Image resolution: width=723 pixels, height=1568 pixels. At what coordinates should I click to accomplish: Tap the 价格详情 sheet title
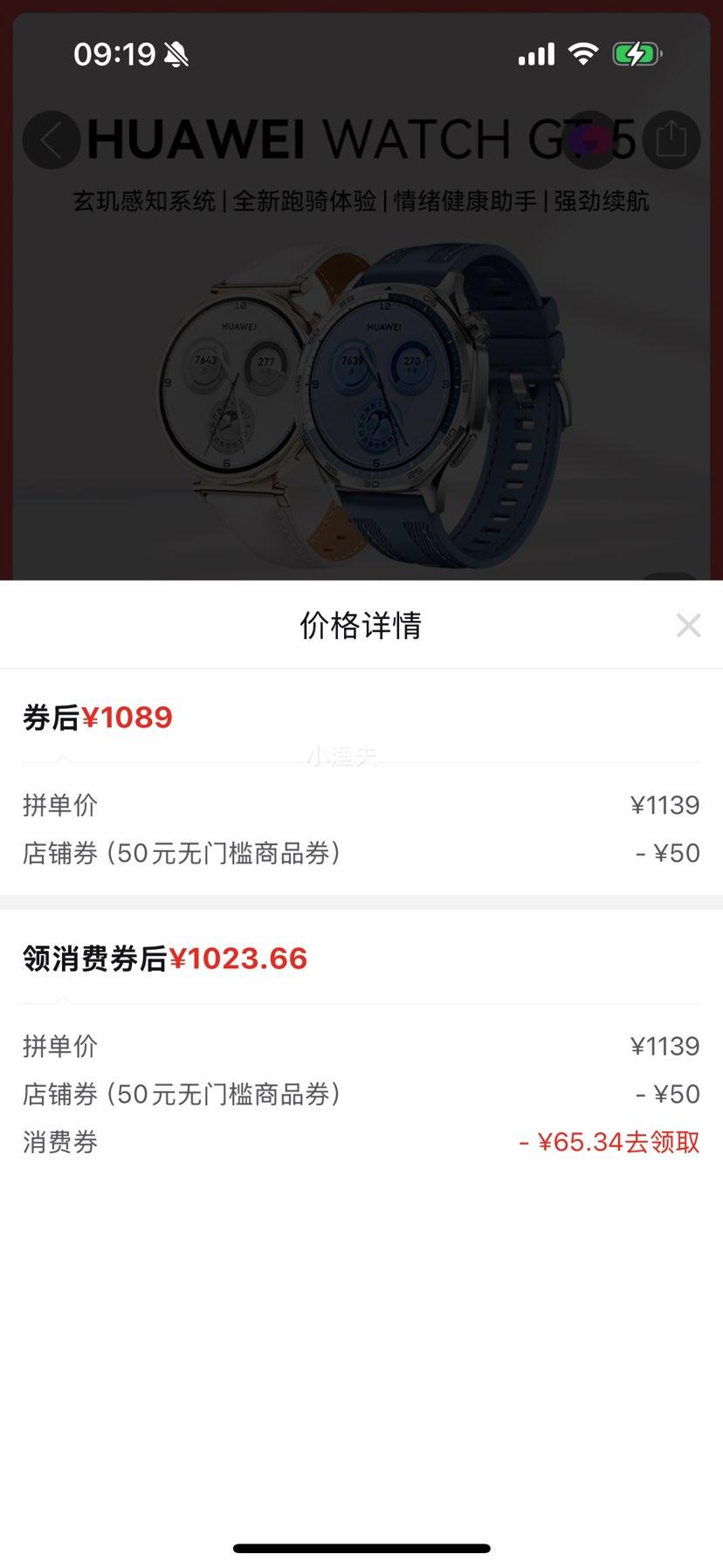[361, 626]
